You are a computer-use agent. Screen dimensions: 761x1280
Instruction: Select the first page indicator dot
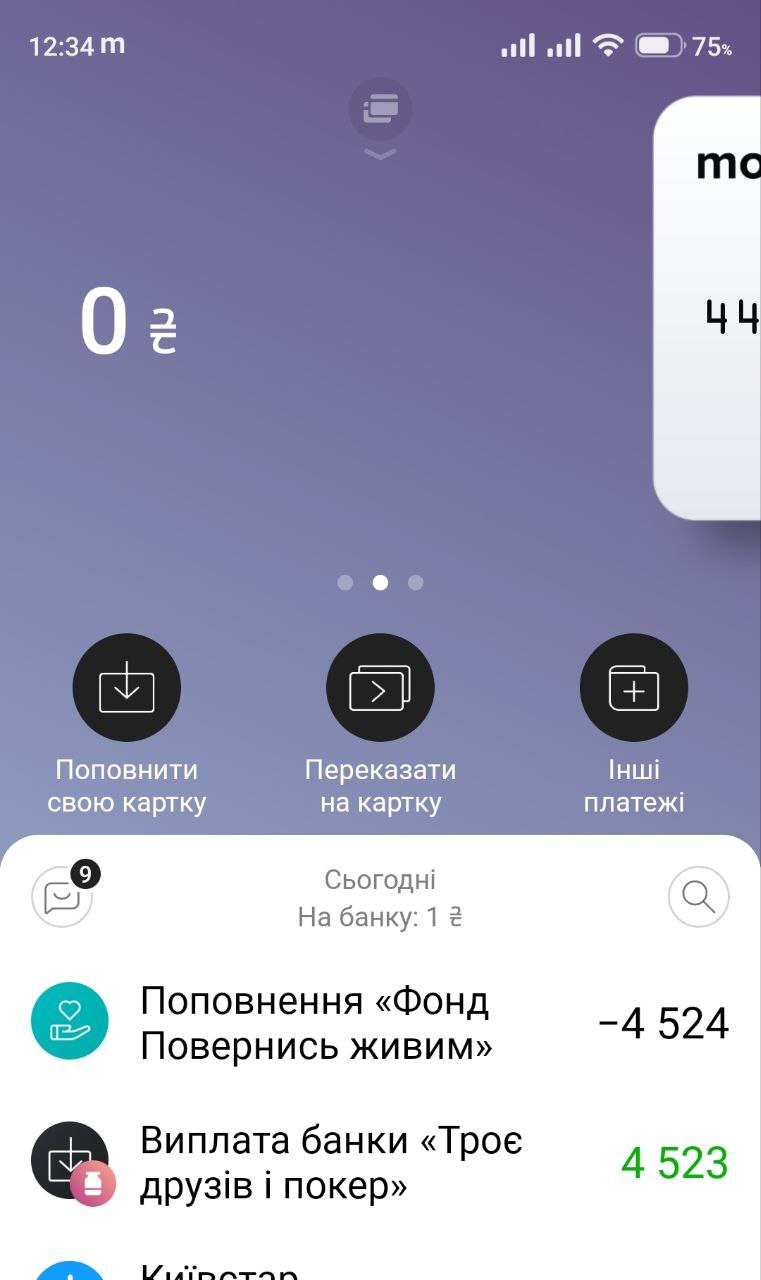[345, 582]
